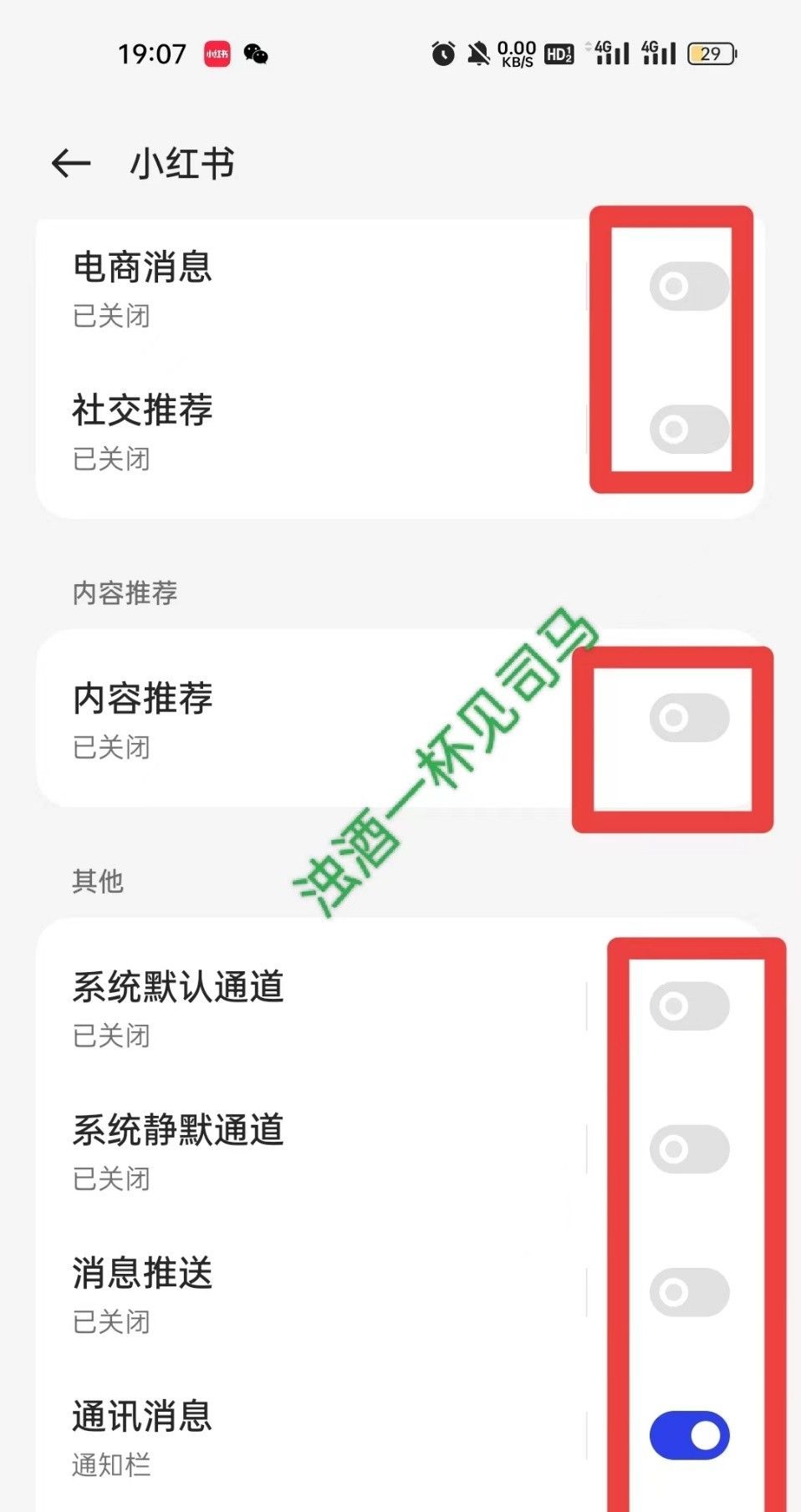The width and height of the screenshot is (801, 1512).
Task: Tap the 已关闭 label under 消息推送
Action: (110, 1321)
